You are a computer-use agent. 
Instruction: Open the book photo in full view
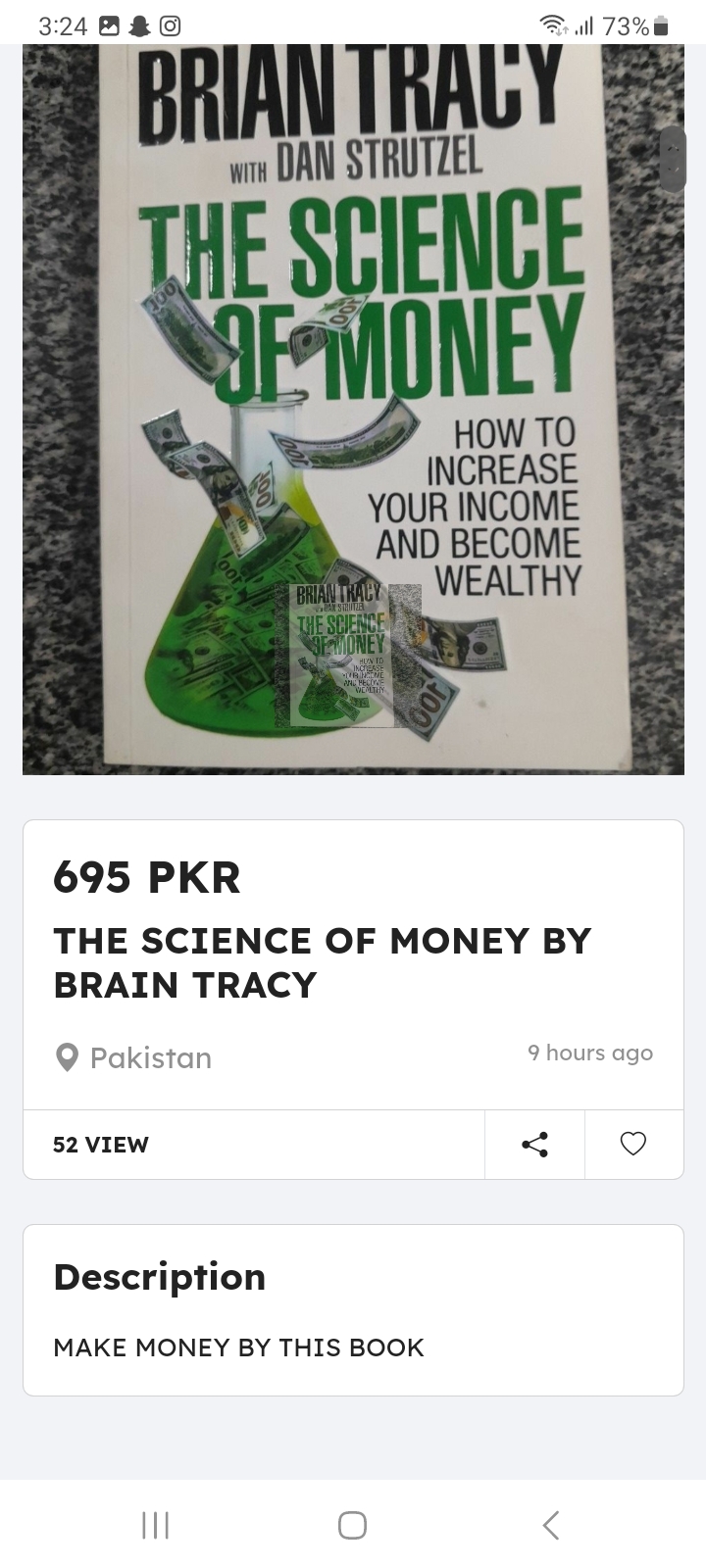pyautogui.click(x=353, y=412)
